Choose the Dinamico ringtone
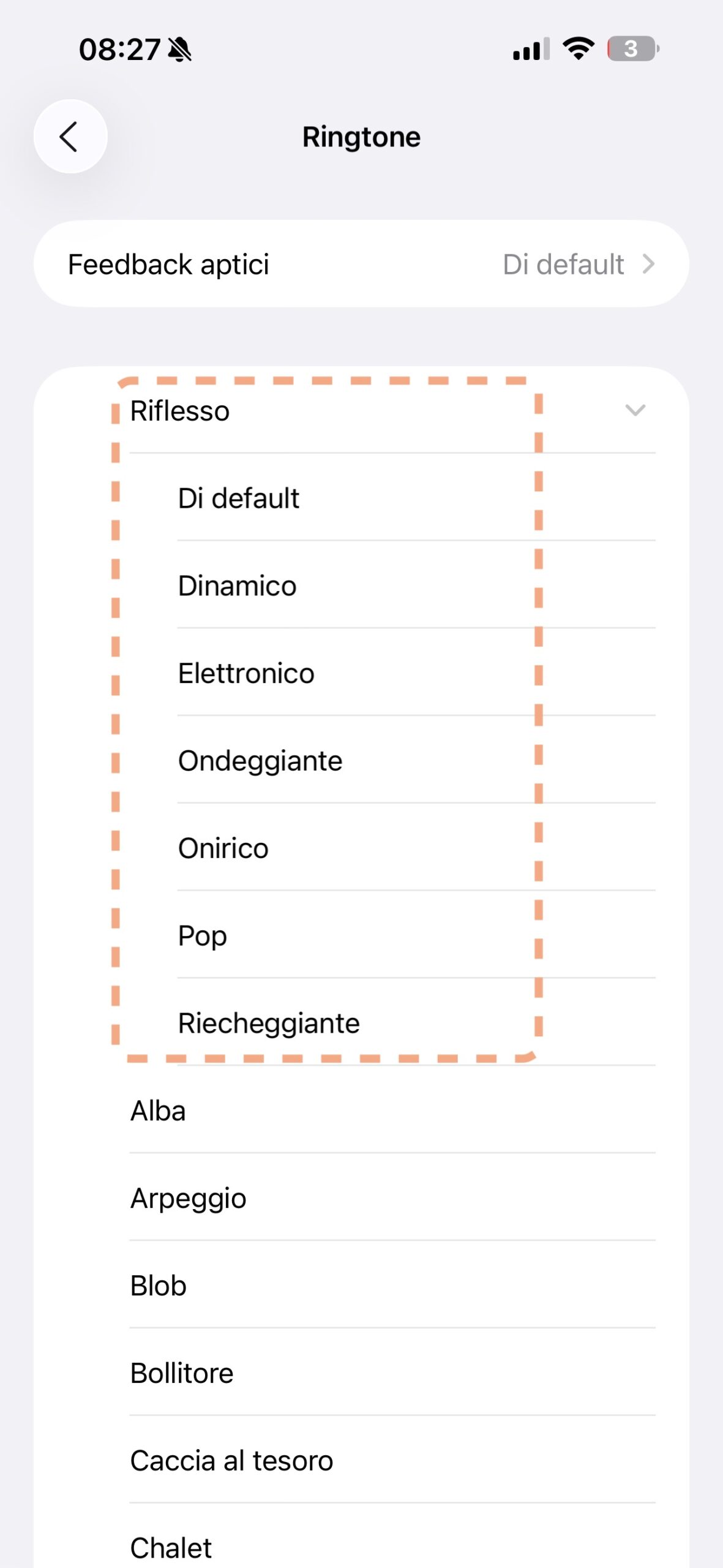 pos(238,586)
